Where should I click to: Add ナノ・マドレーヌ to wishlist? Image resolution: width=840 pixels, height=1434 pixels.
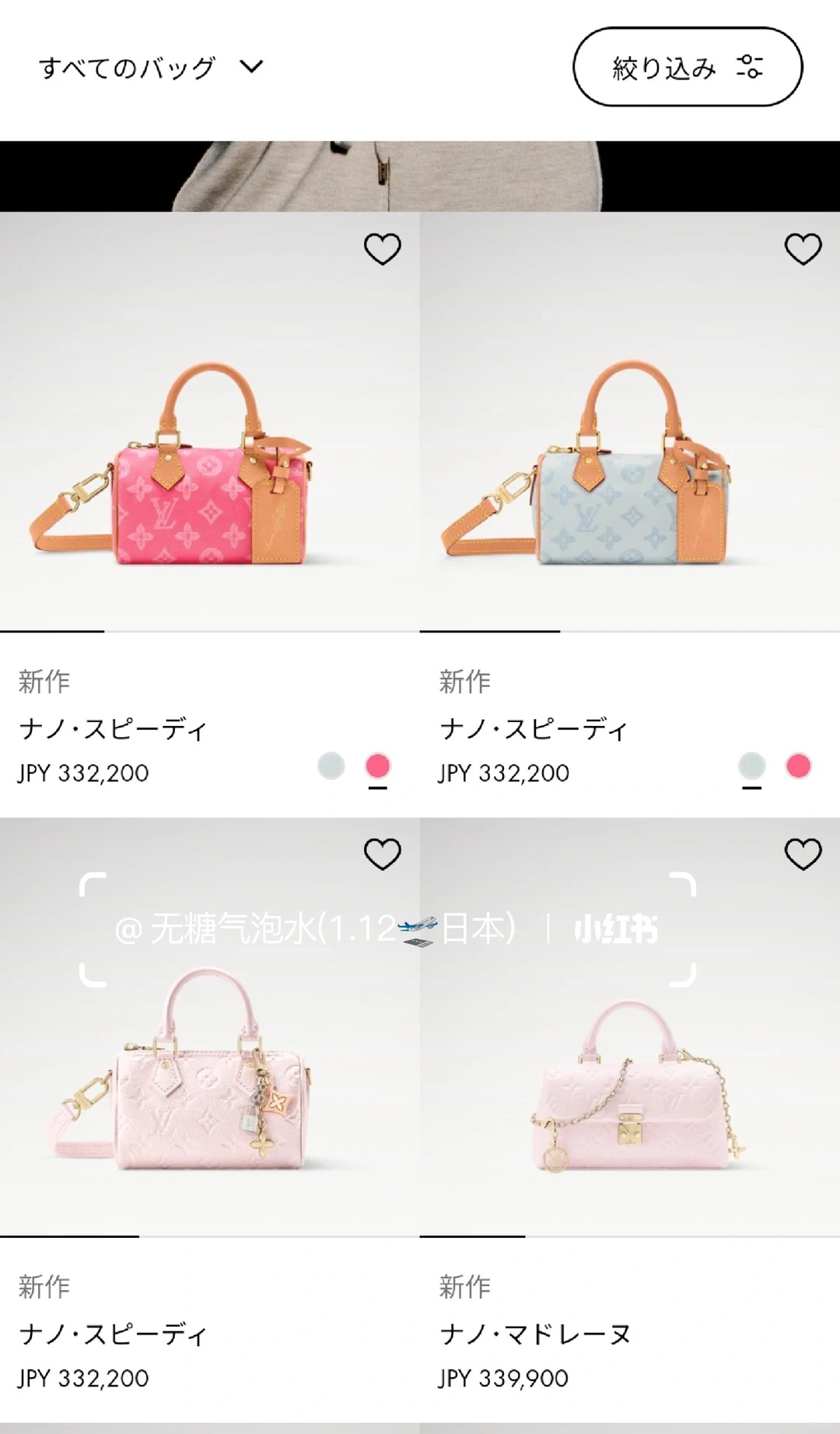click(x=803, y=854)
